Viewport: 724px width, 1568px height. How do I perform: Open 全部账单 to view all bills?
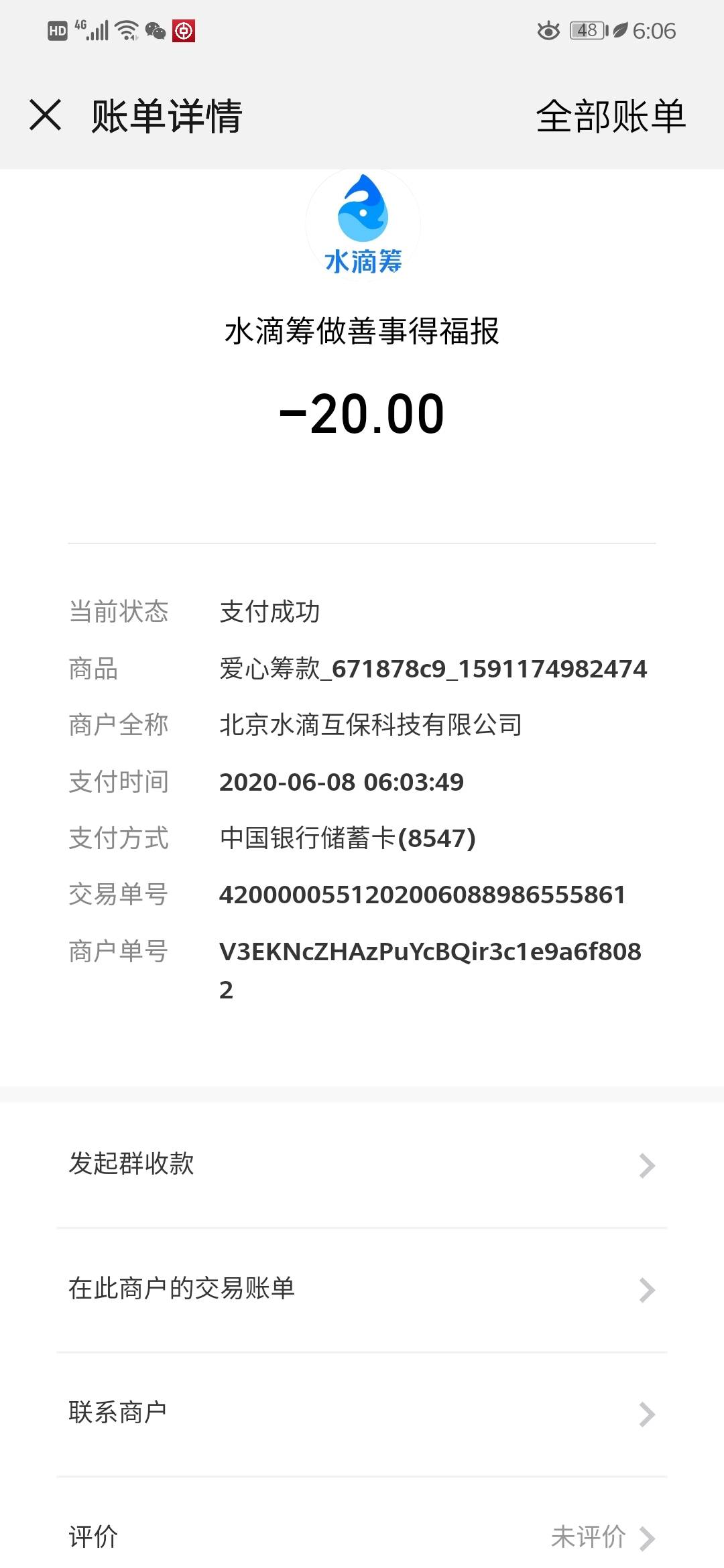[x=610, y=117]
